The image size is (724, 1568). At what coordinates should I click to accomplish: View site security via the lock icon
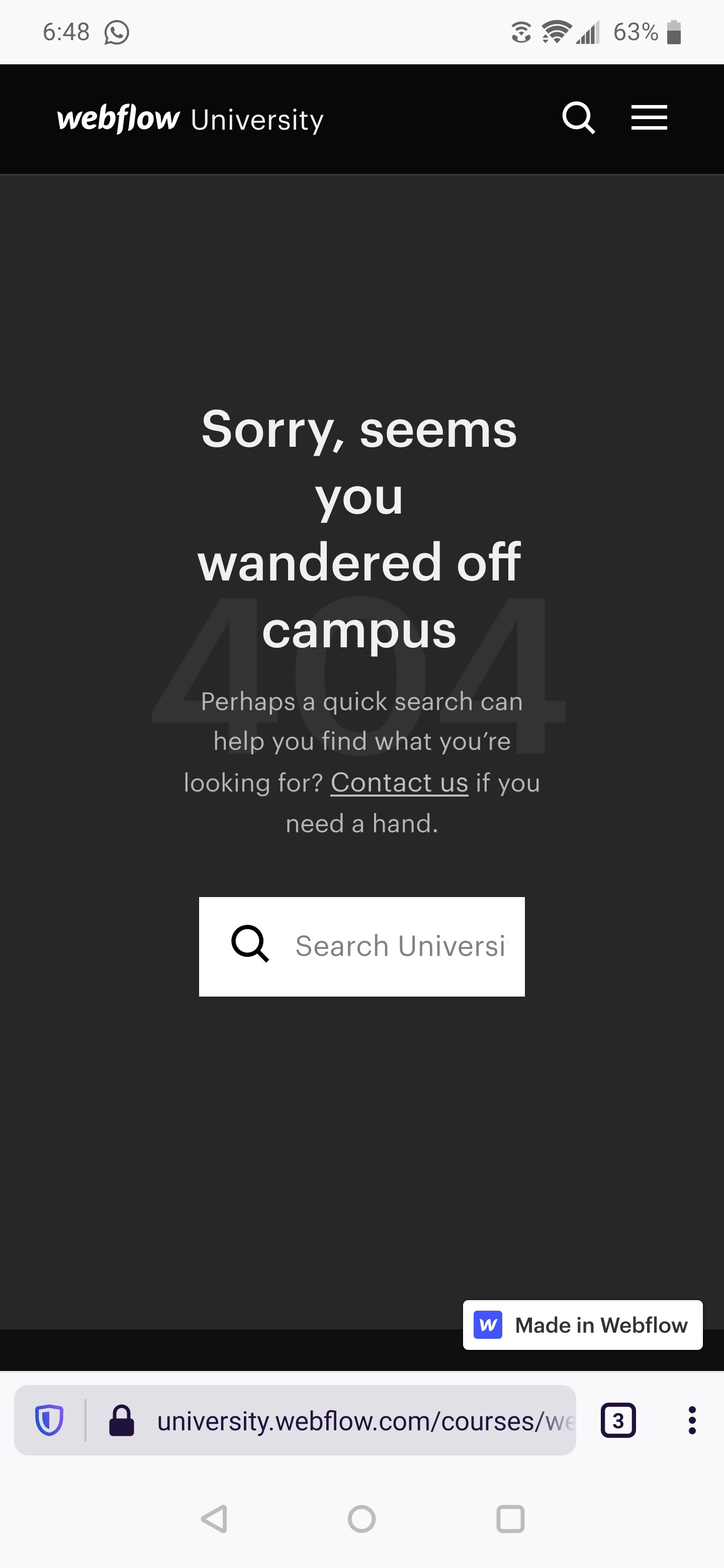pyautogui.click(x=121, y=1421)
